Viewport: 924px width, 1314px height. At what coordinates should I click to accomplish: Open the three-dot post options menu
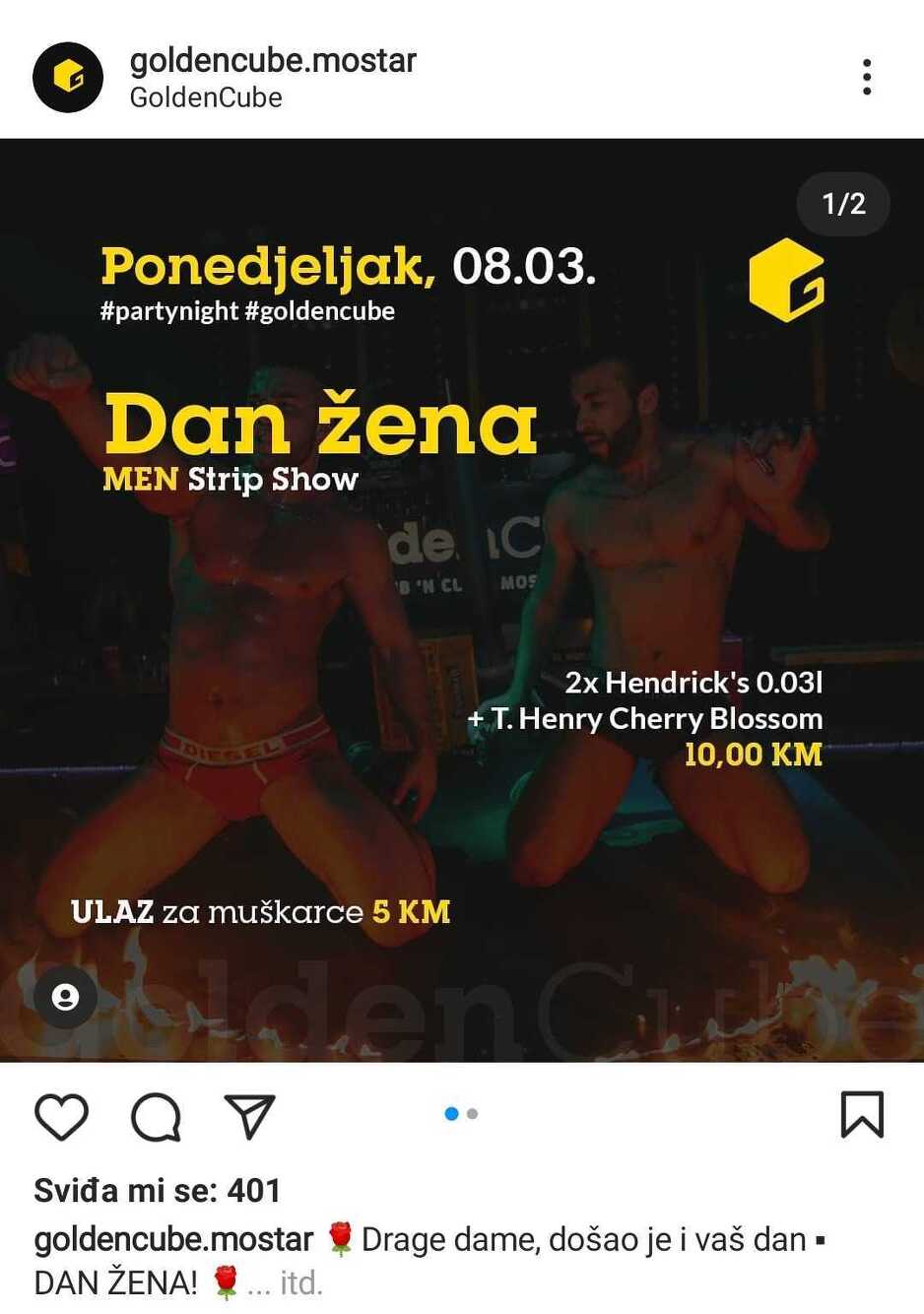(867, 77)
